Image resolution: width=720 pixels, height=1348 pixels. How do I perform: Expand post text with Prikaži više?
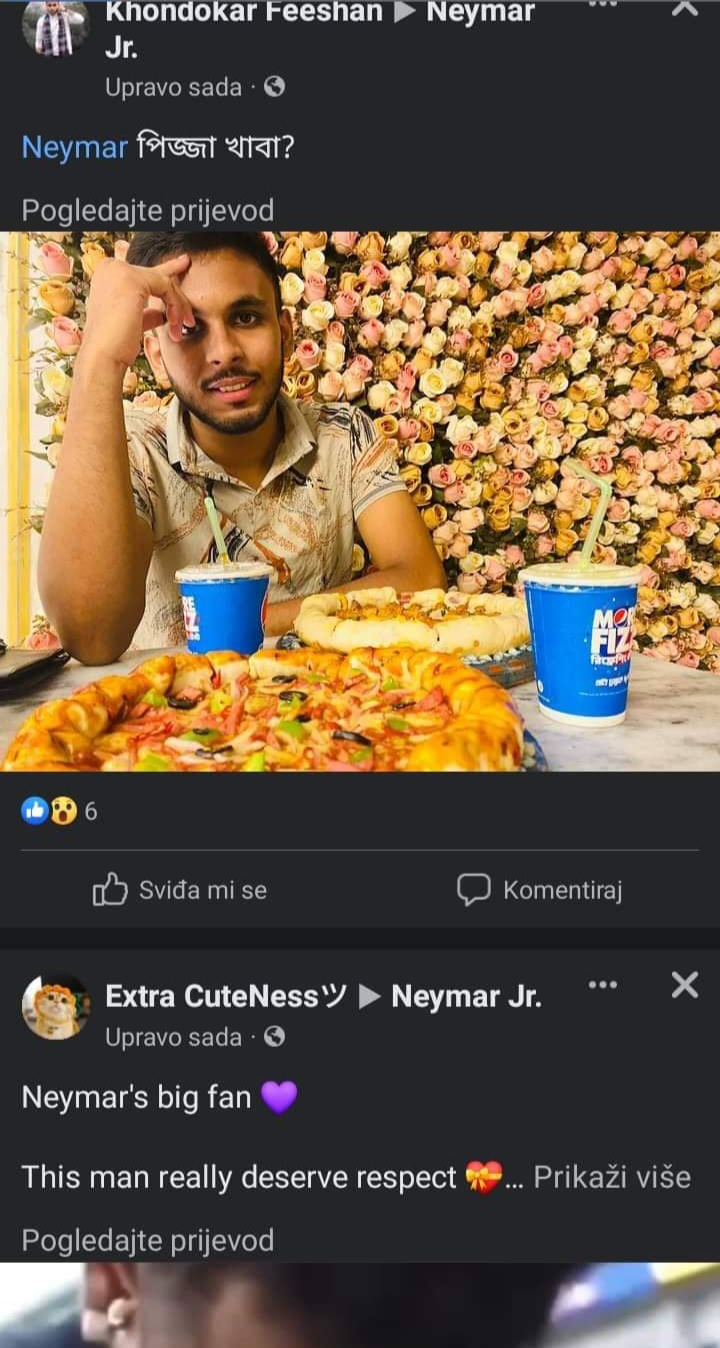[x=611, y=1177]
